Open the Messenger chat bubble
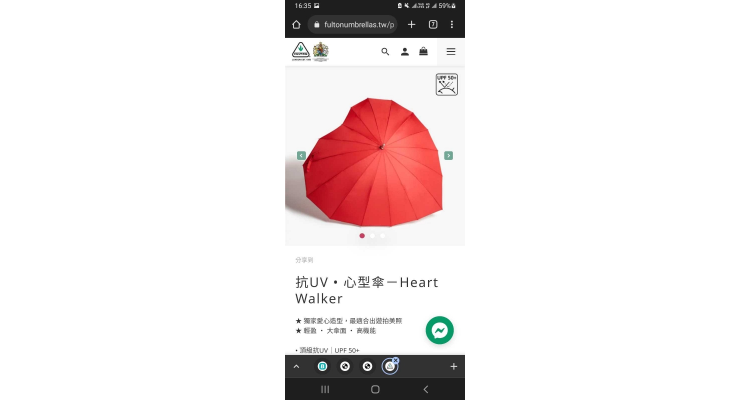Screen dimensions: 750x400 pyautogui.click(x=439, y=330)
